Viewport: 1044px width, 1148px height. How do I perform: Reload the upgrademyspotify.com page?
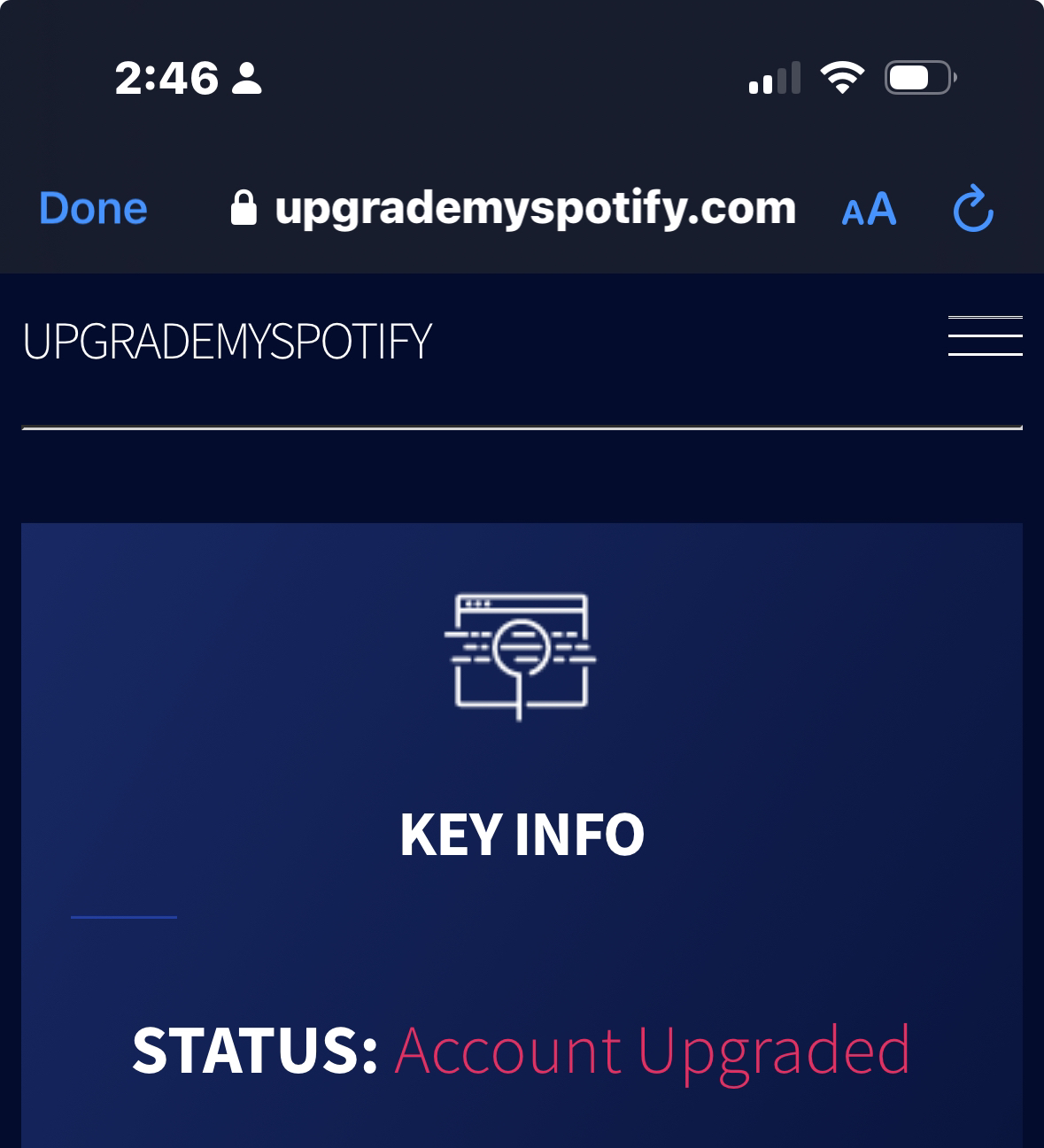tap(973, 210)
